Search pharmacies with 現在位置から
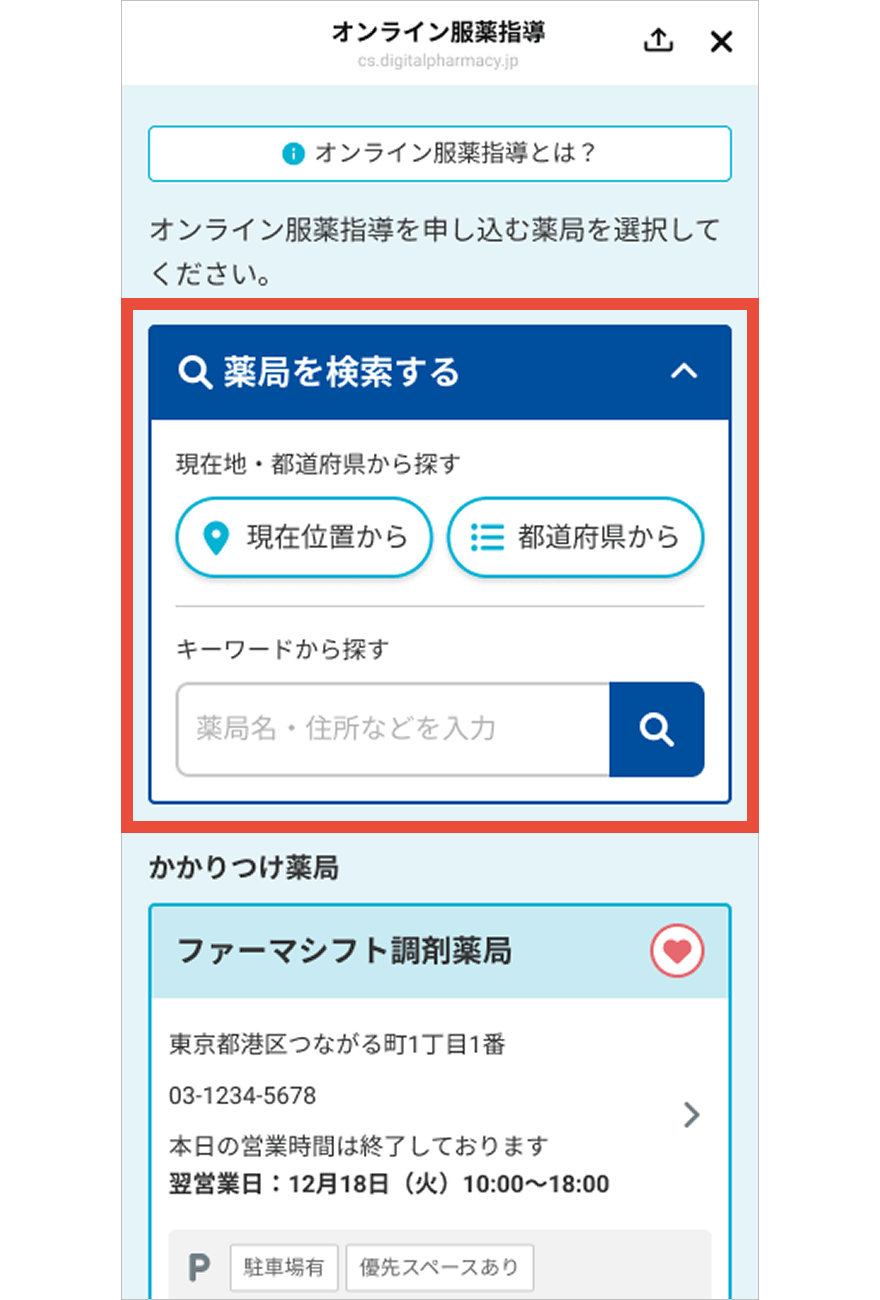The height and width of the screenshot is (1300, 880). pos(304,537)
